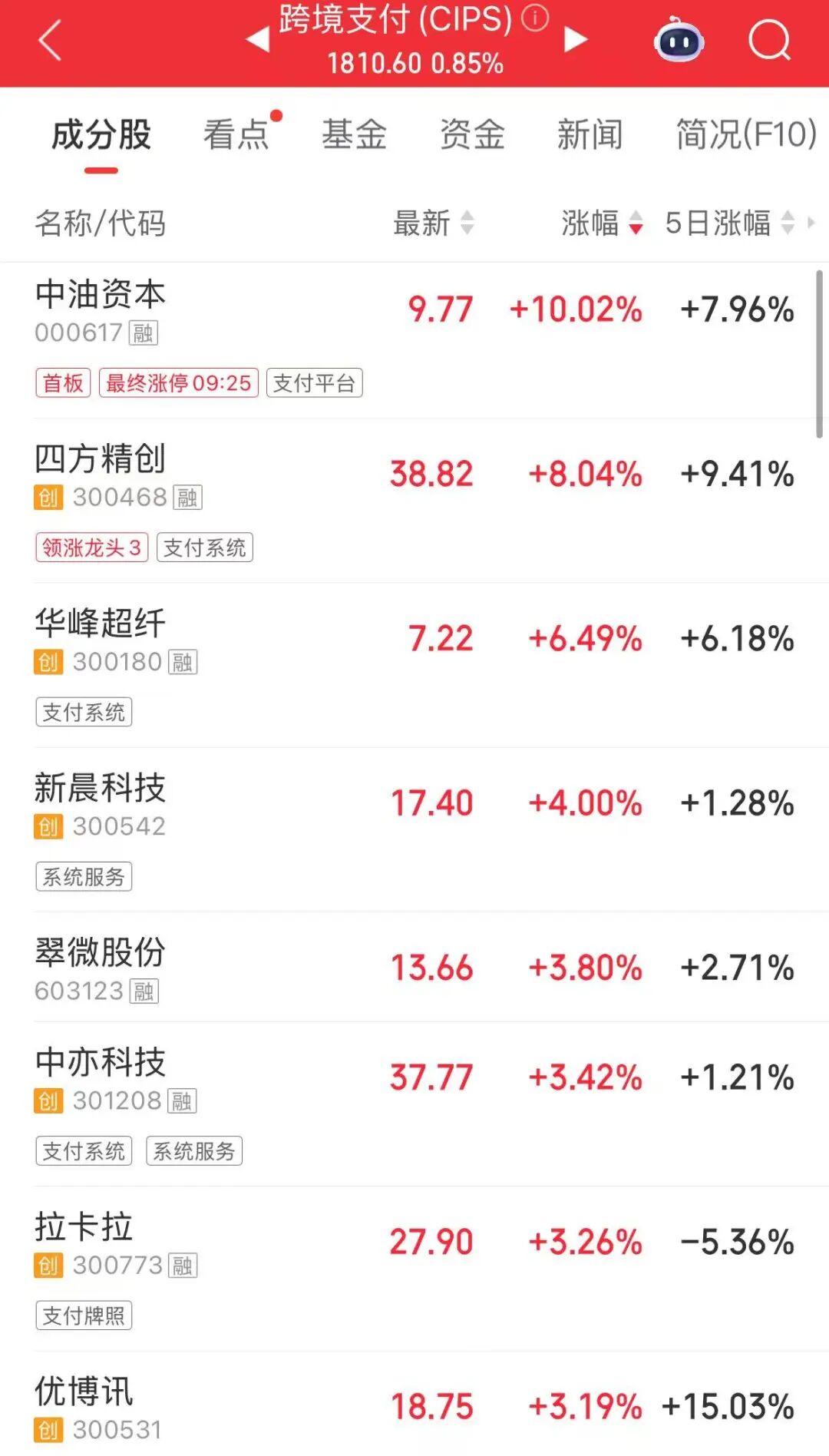Switch to the 资金 tab
829x1456 pixels.
tap(472, 135)
